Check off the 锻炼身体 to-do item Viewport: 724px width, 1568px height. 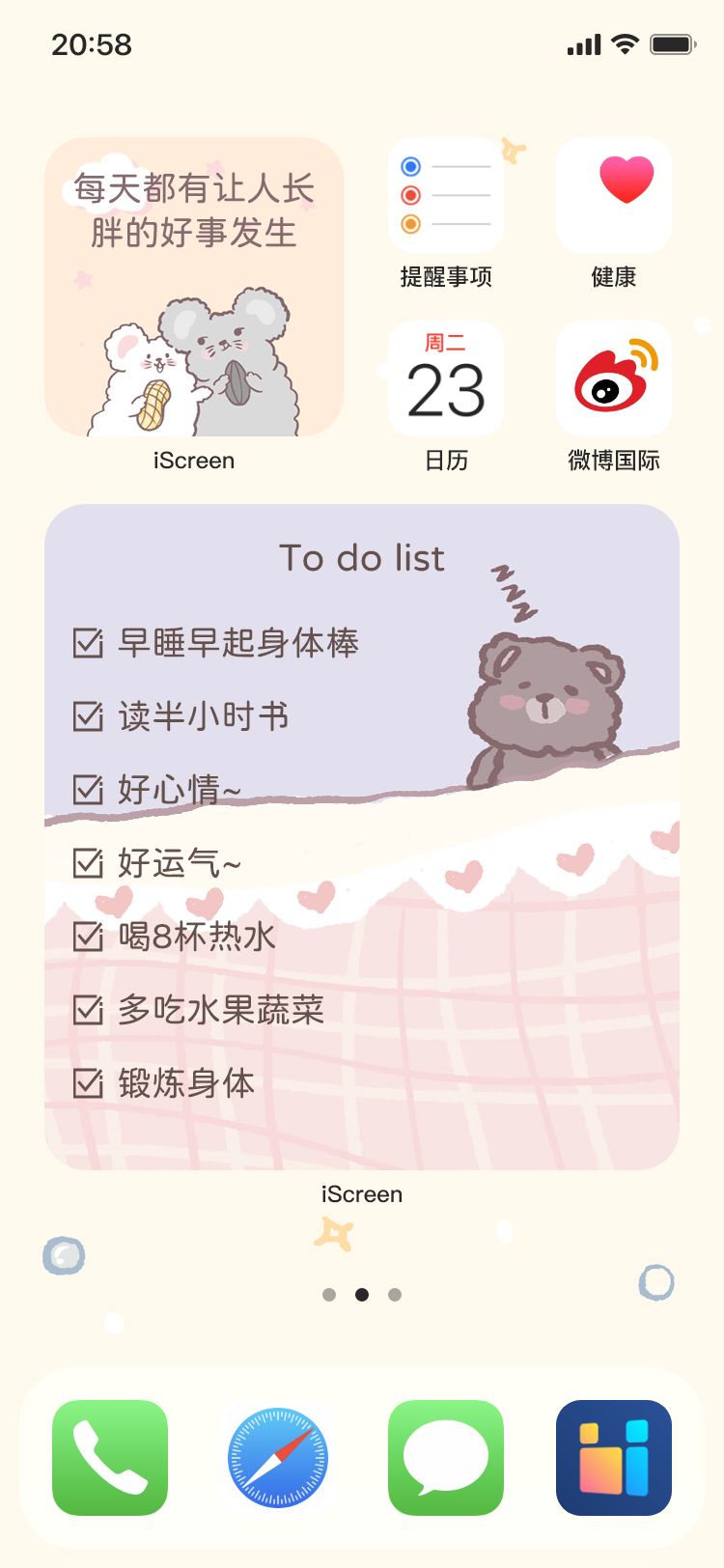click(x=90, y=1083)
